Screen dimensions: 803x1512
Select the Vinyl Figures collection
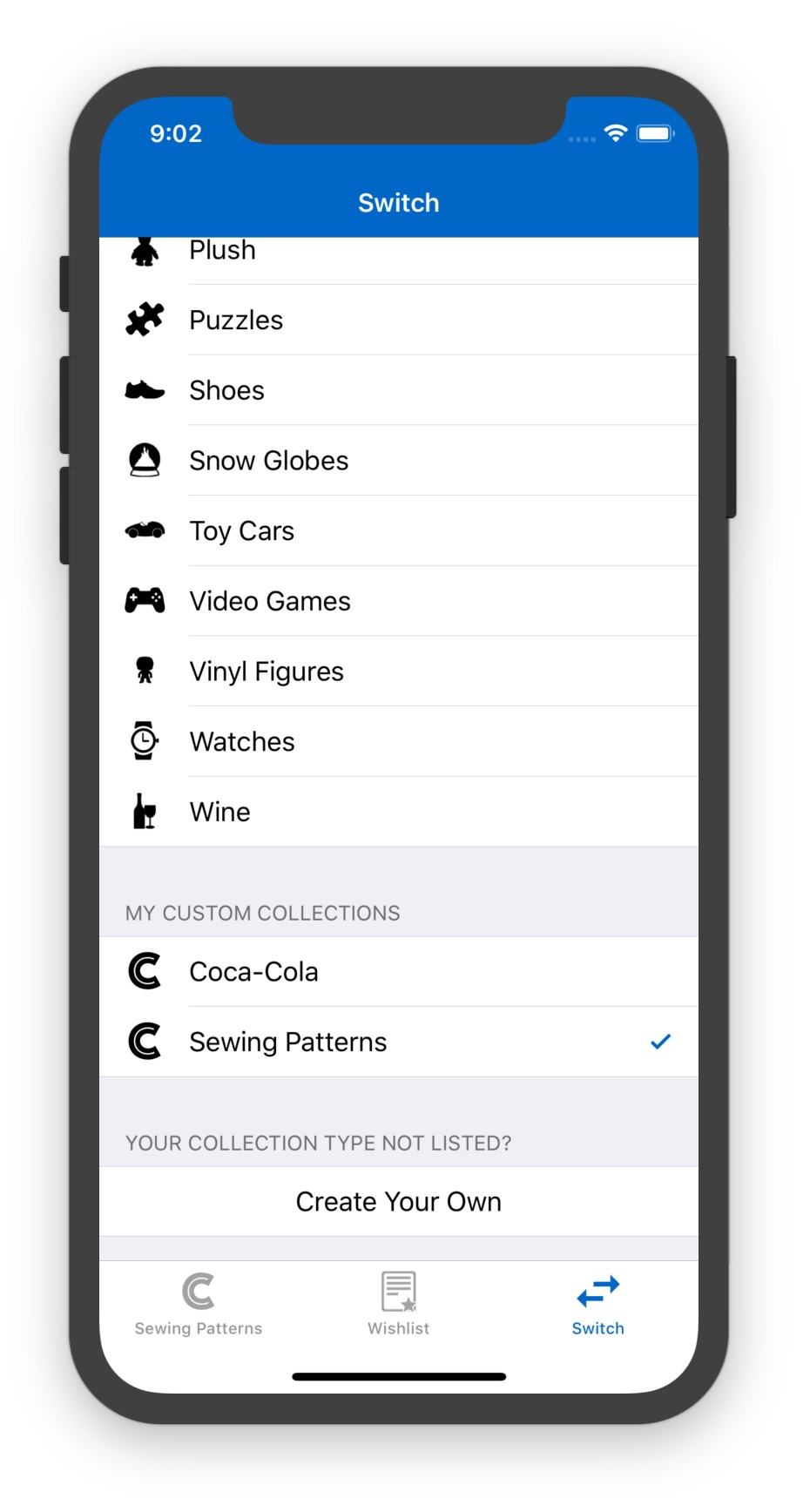[x=267, y=672]
